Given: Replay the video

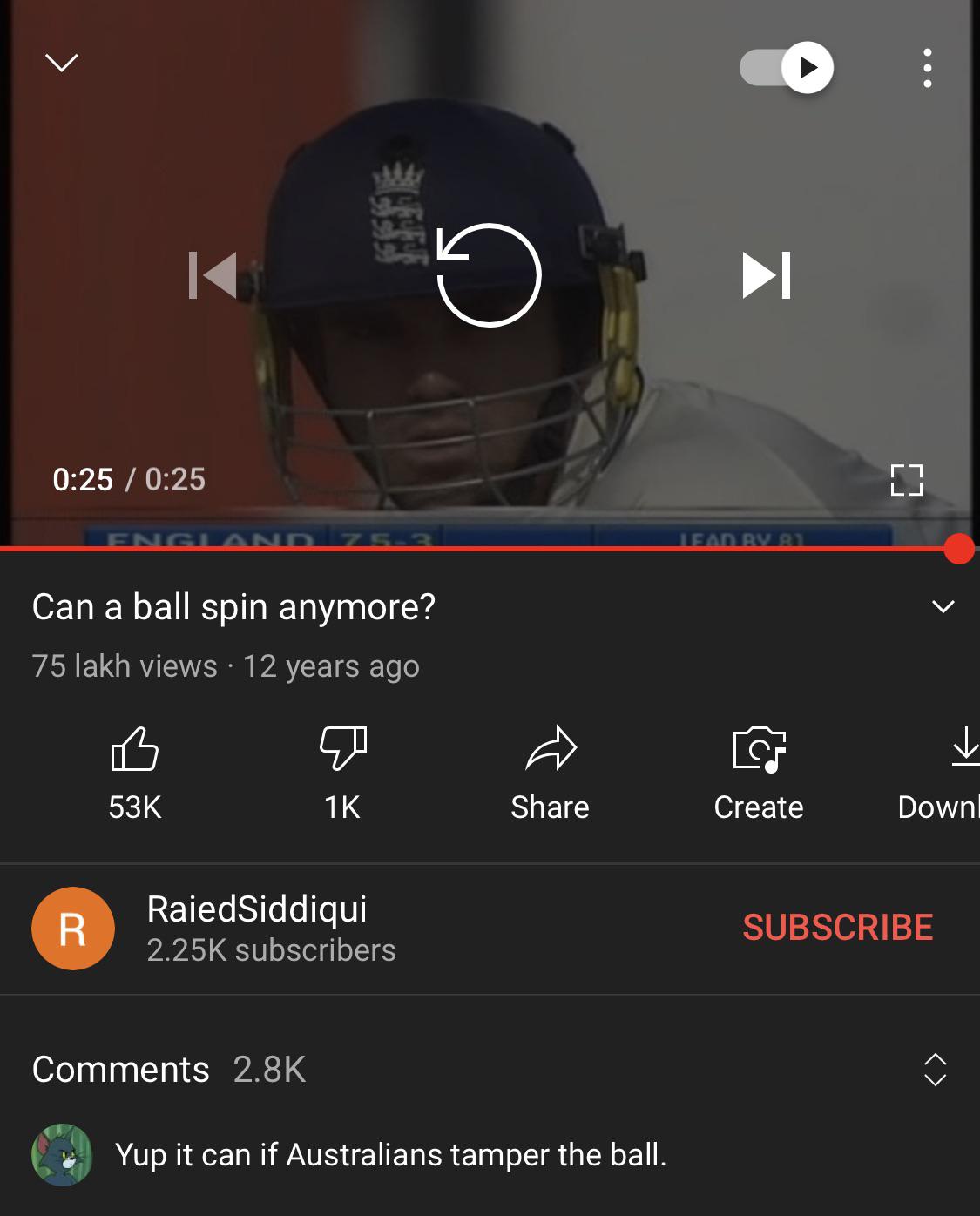Looking at the screenshot, I should coord(489,275).
